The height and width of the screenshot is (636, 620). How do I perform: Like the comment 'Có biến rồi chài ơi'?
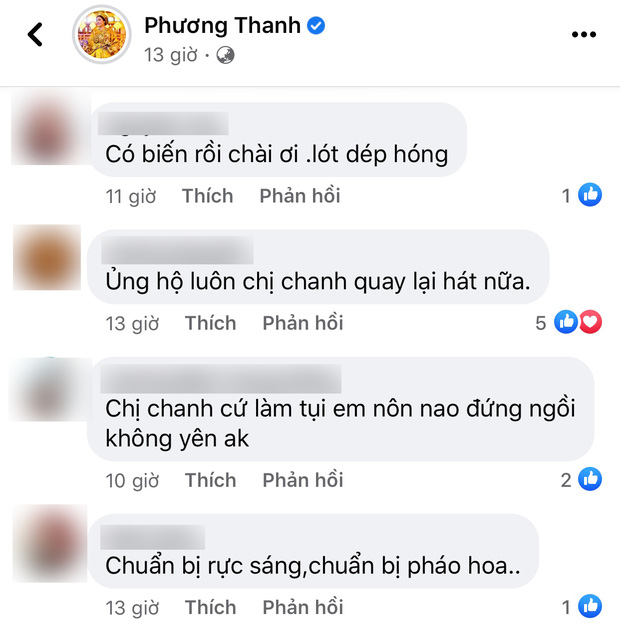208,196
